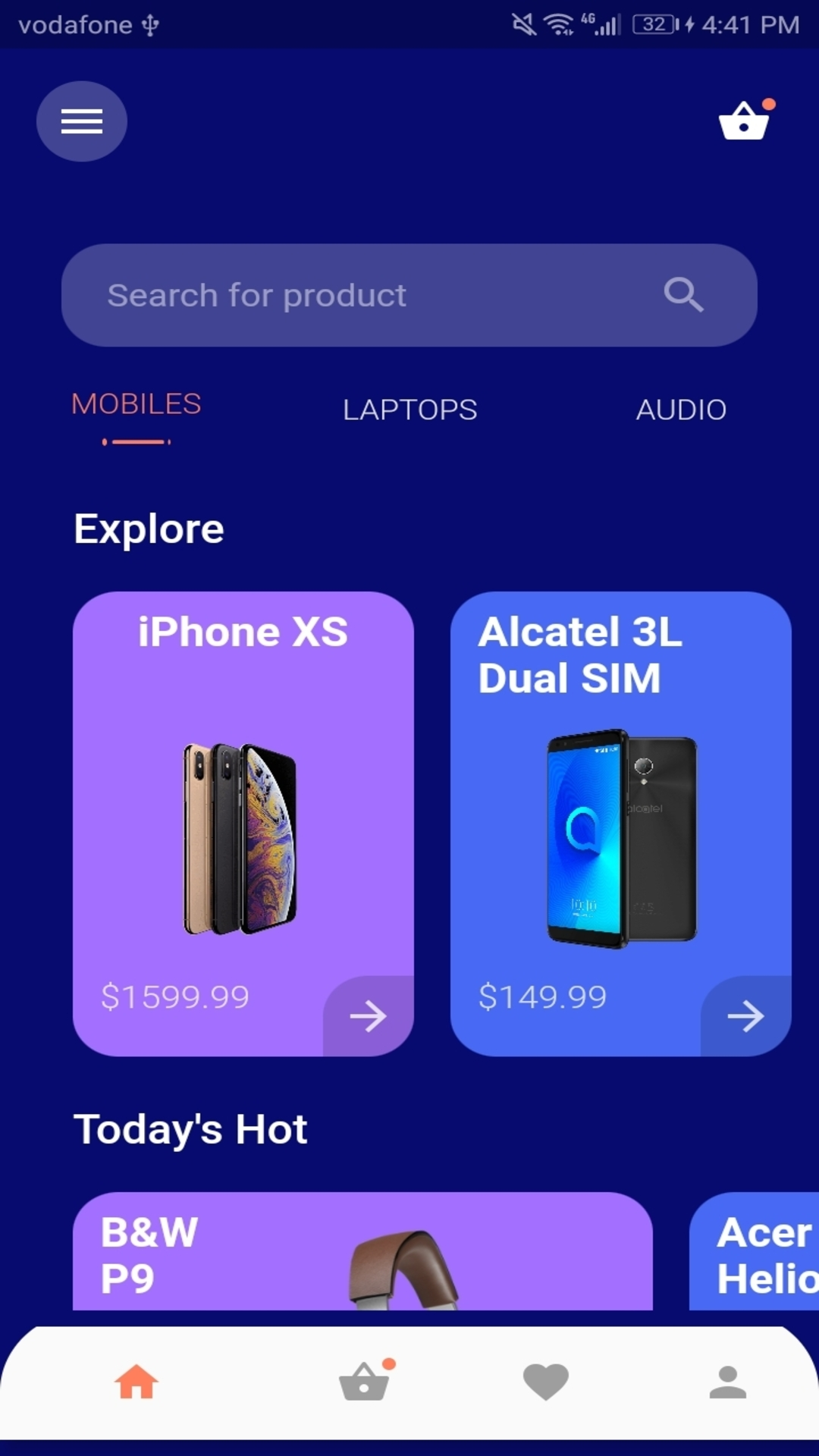Open the Alcatel 3L Dual SIM card
Image resolution: width=819 pixels, height=1456 pixels.
(x=620, y=819)
